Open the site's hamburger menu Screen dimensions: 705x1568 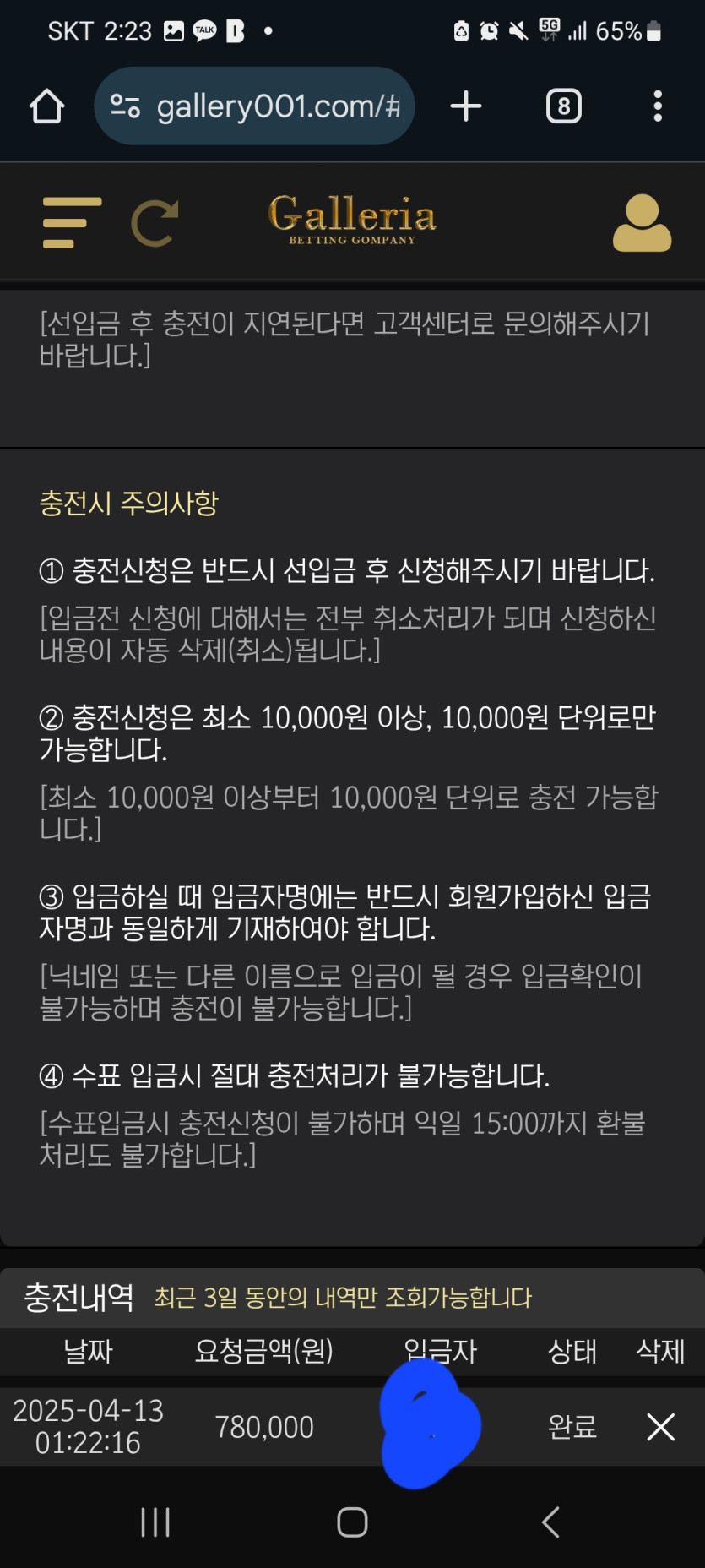point(72,222)
